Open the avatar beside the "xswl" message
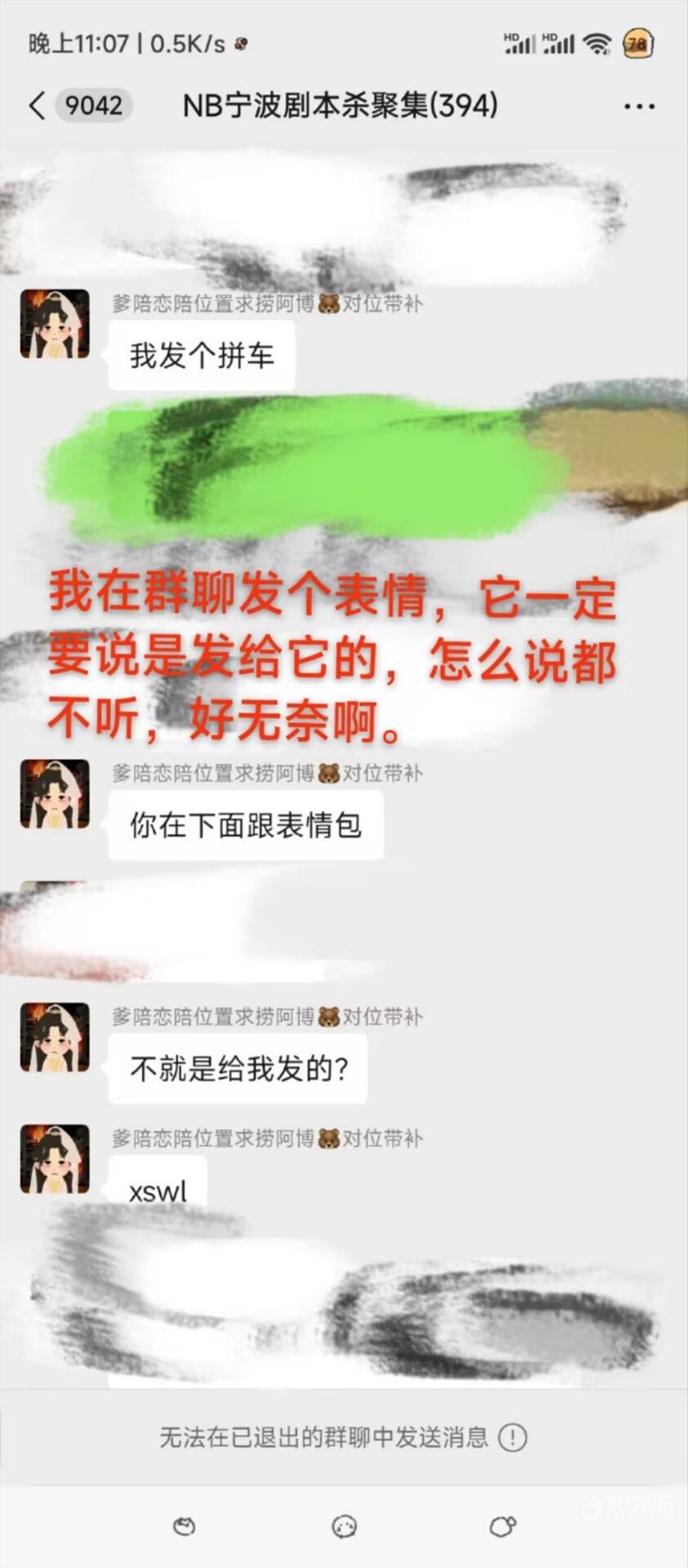 point(55,1158)
